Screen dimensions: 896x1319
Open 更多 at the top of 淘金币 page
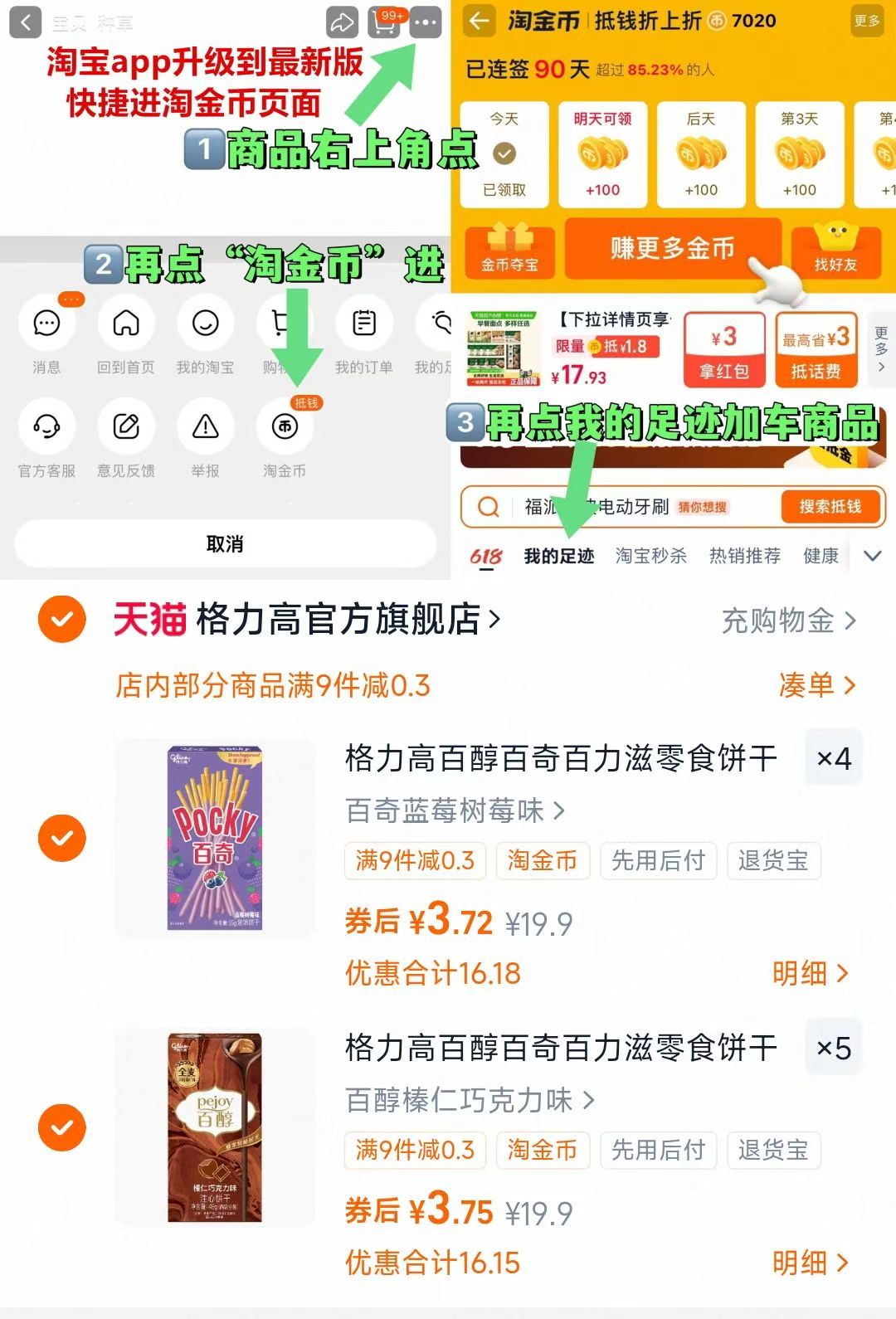click(866, 22)
